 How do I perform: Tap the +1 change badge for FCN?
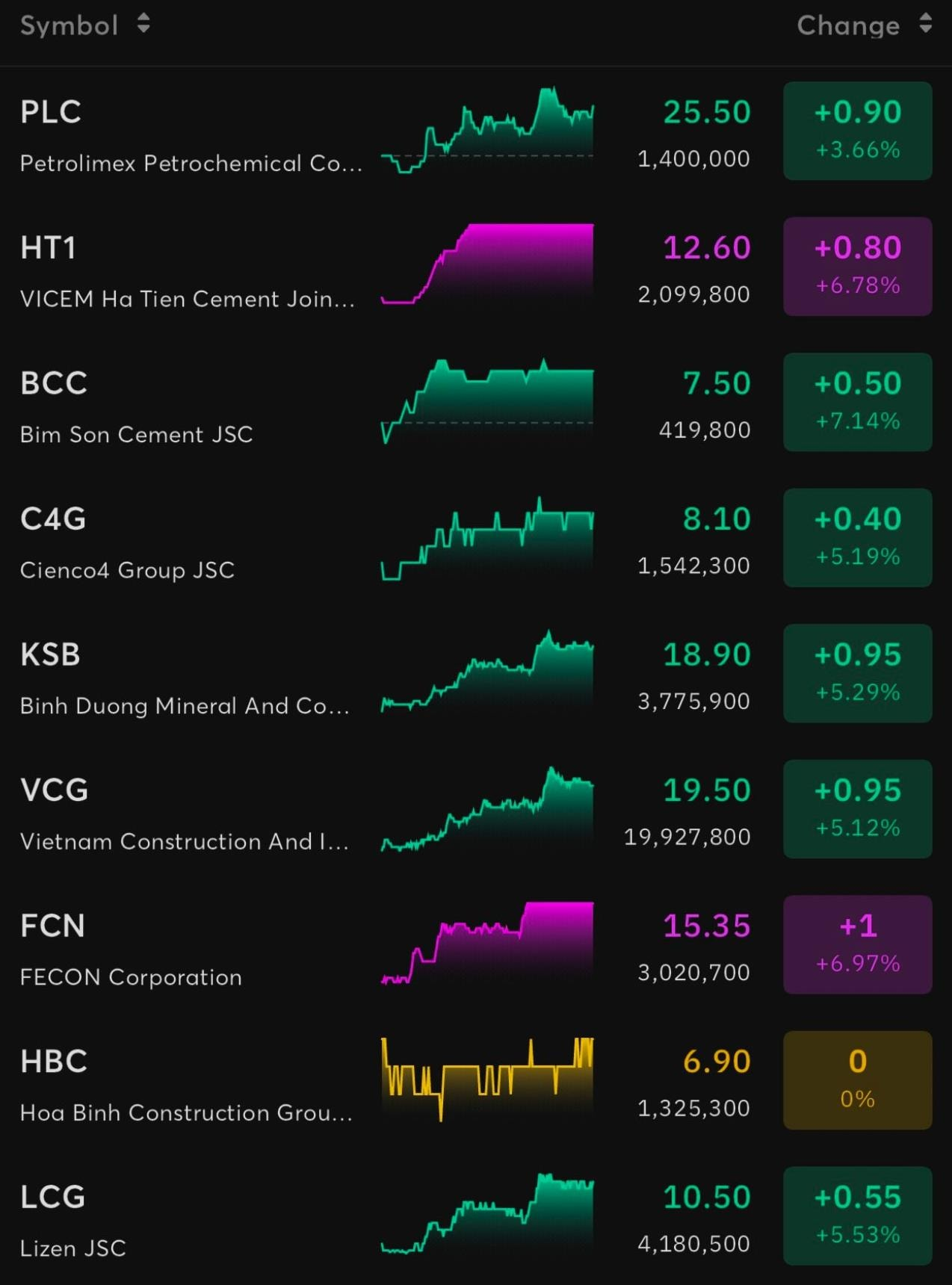pos(857,944)
